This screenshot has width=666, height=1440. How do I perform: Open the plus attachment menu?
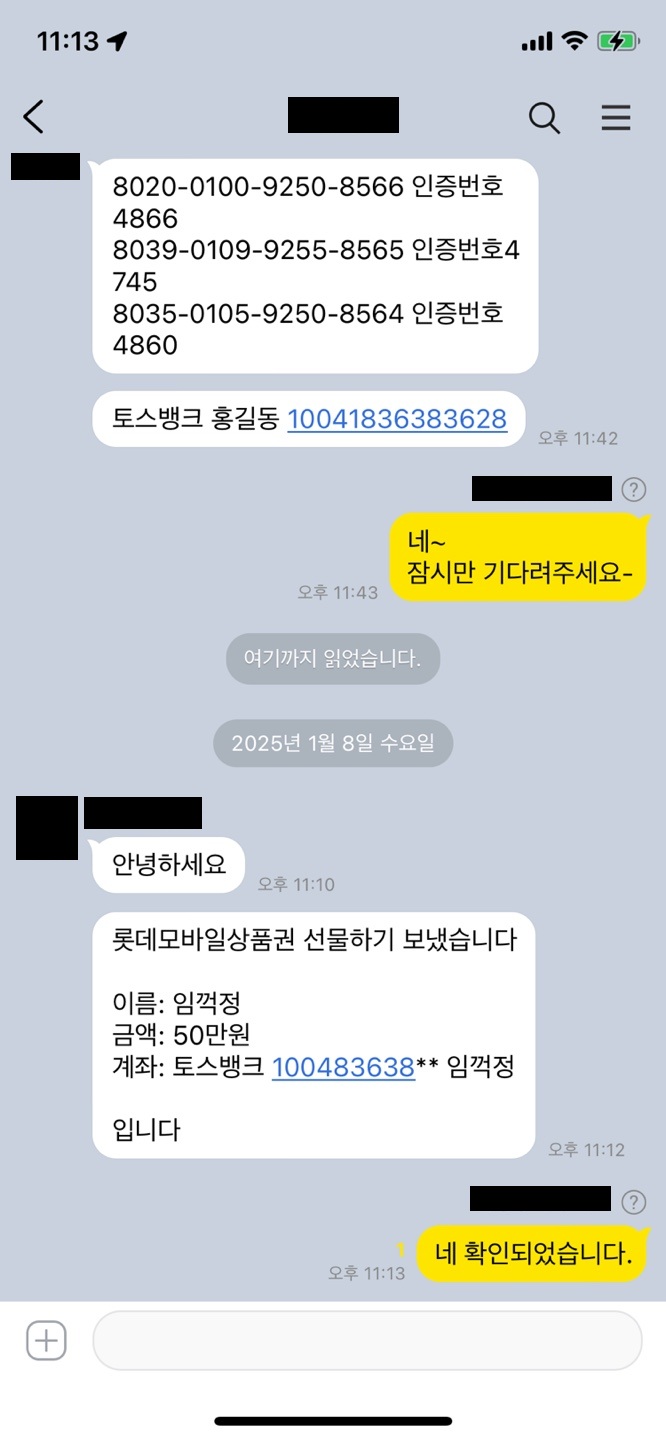46,1341
